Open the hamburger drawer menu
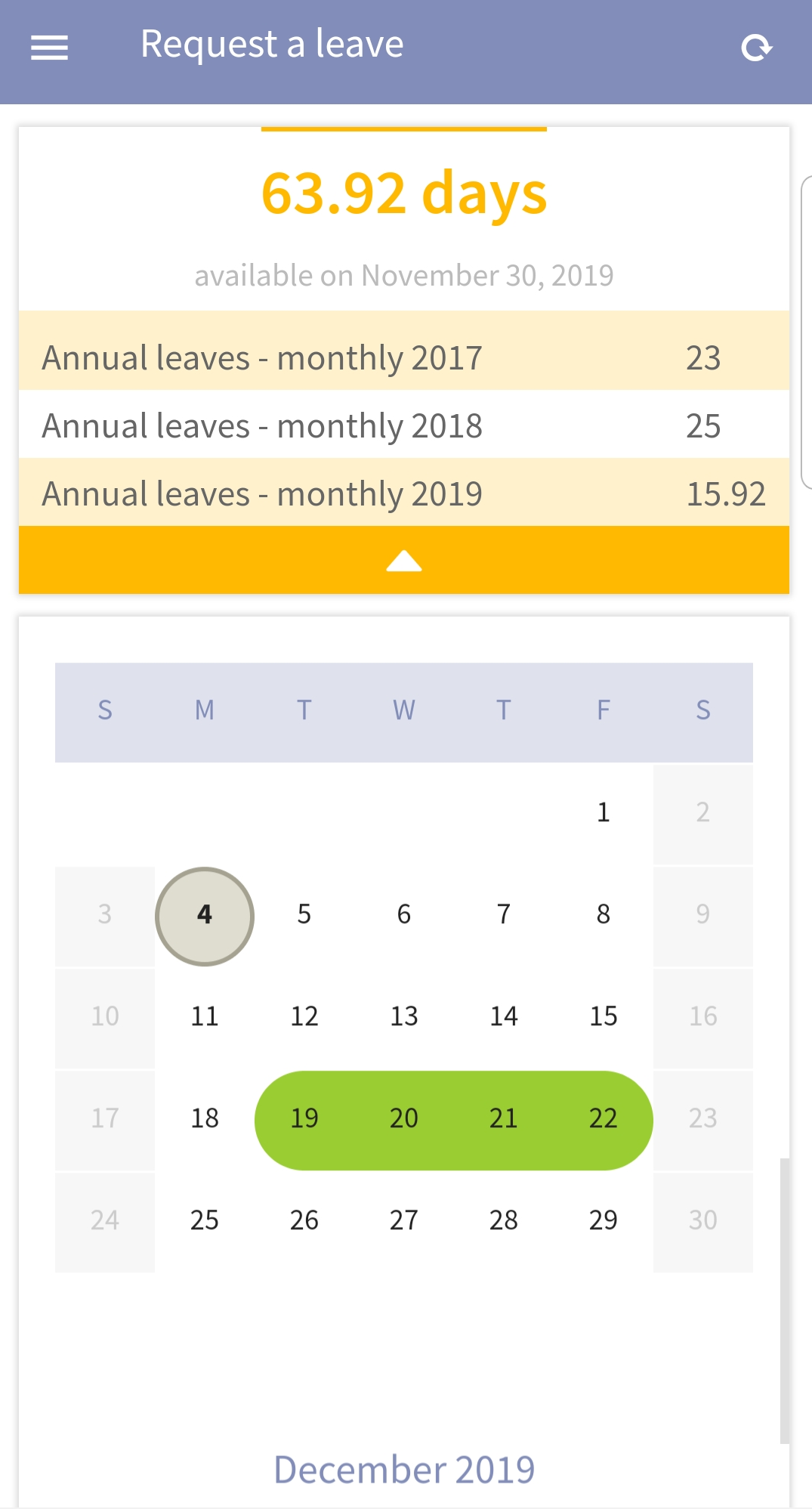Screen dimensions: 812x1509 click(49, 48)
